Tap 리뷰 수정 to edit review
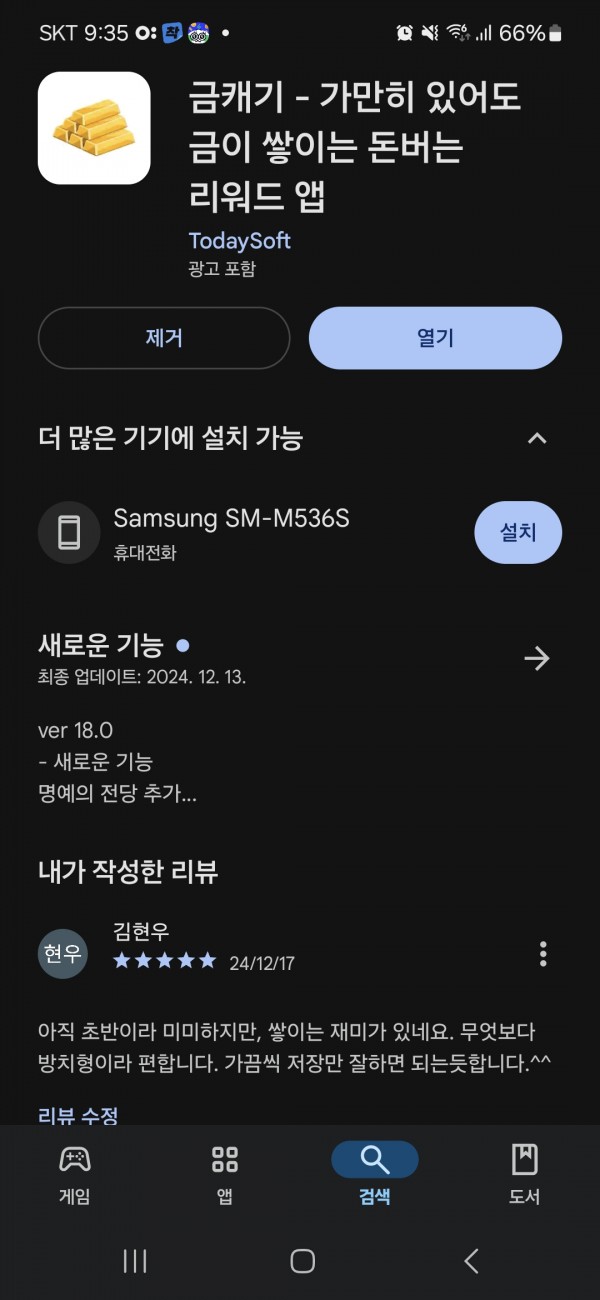Viewport: 600px width, 1300px height. pos(78,1115)
